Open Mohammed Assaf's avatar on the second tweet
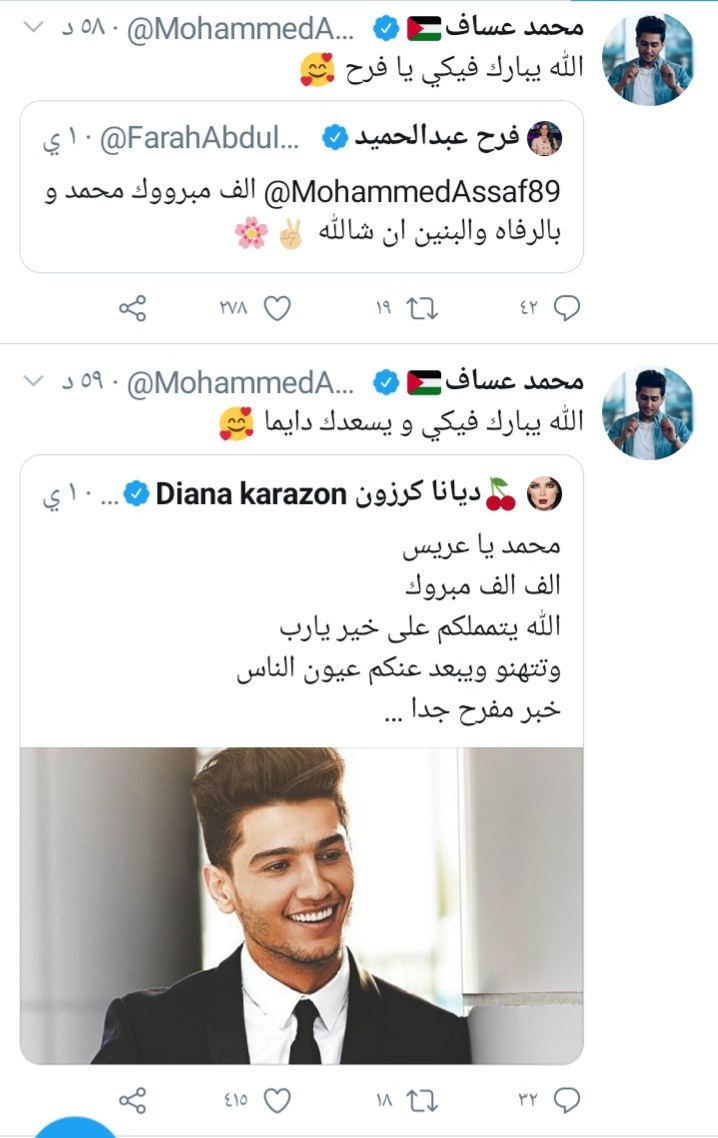 tap(650, 413)
